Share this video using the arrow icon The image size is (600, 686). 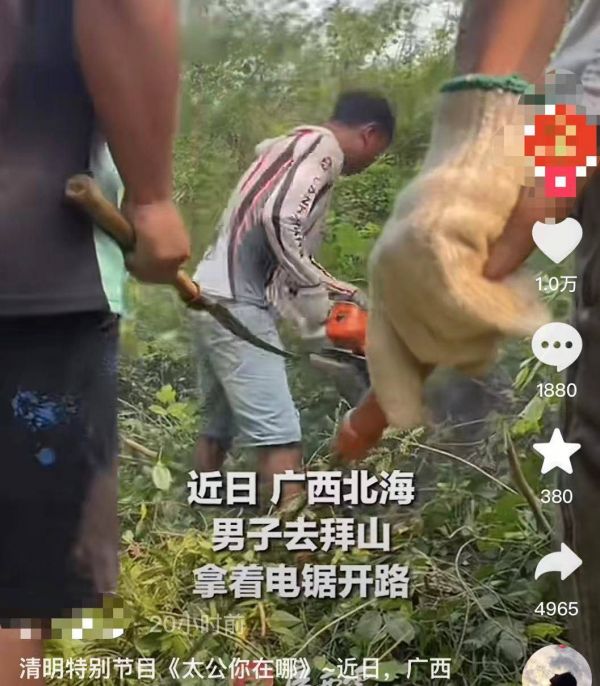tap(556, 562)
